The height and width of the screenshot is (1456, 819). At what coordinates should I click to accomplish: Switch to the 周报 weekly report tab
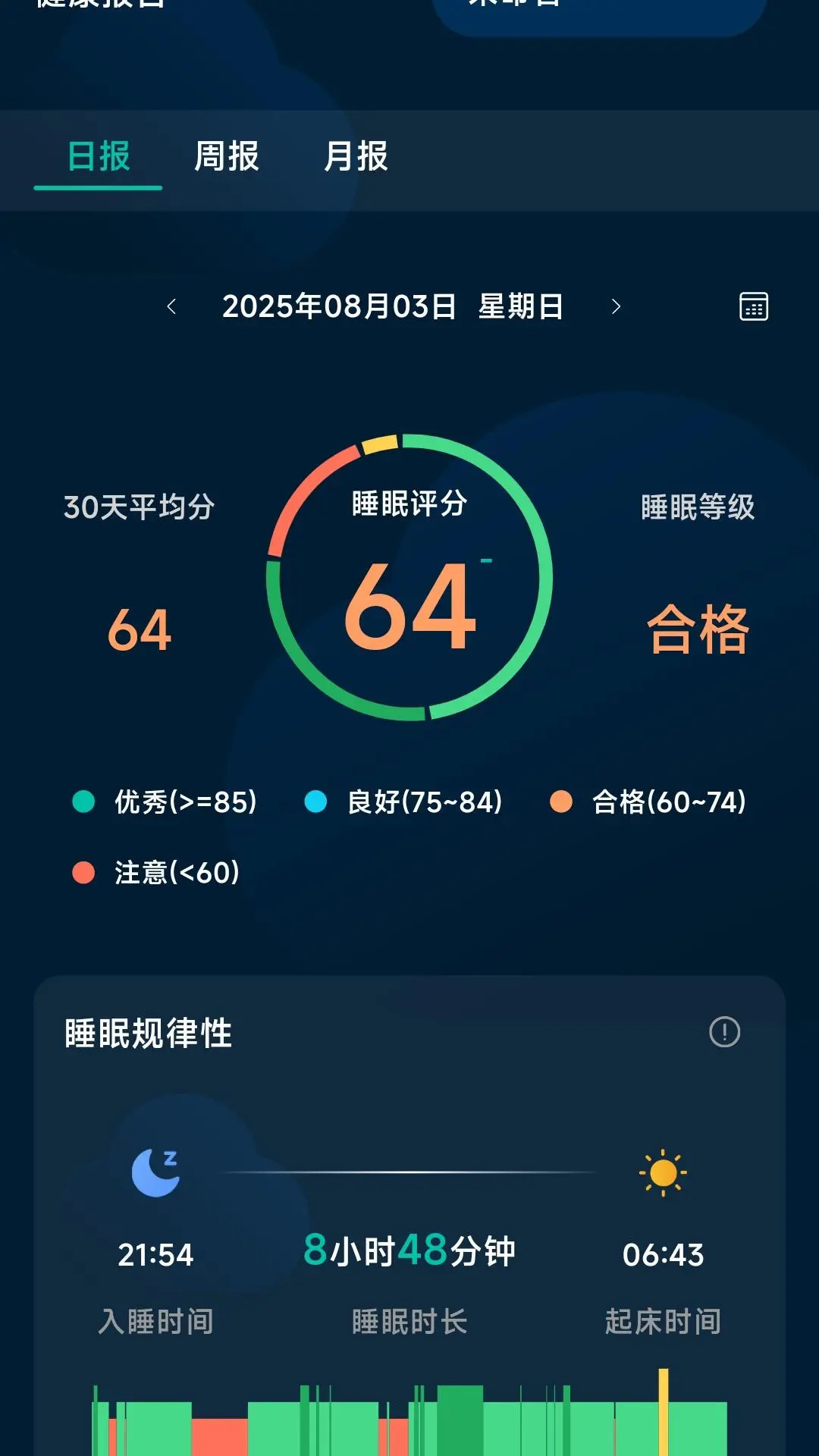(227, 158)
